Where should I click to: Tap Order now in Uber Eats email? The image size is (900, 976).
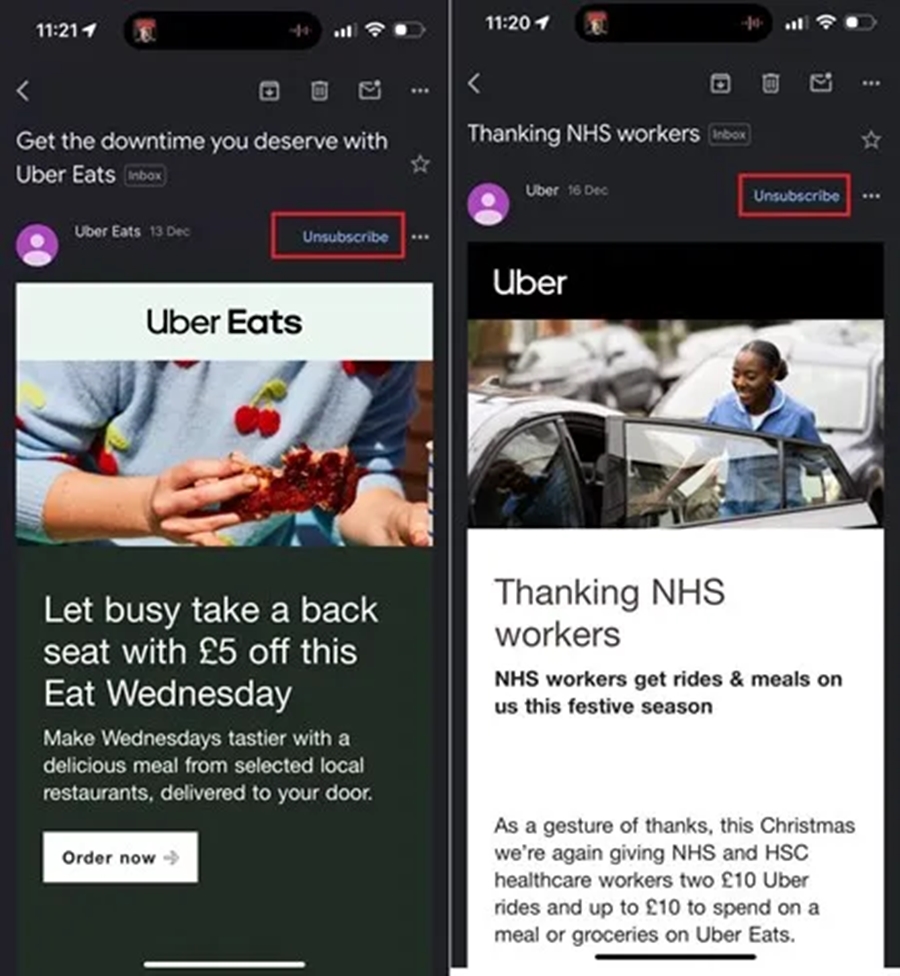pyautogui.click(x=120, y=857)
